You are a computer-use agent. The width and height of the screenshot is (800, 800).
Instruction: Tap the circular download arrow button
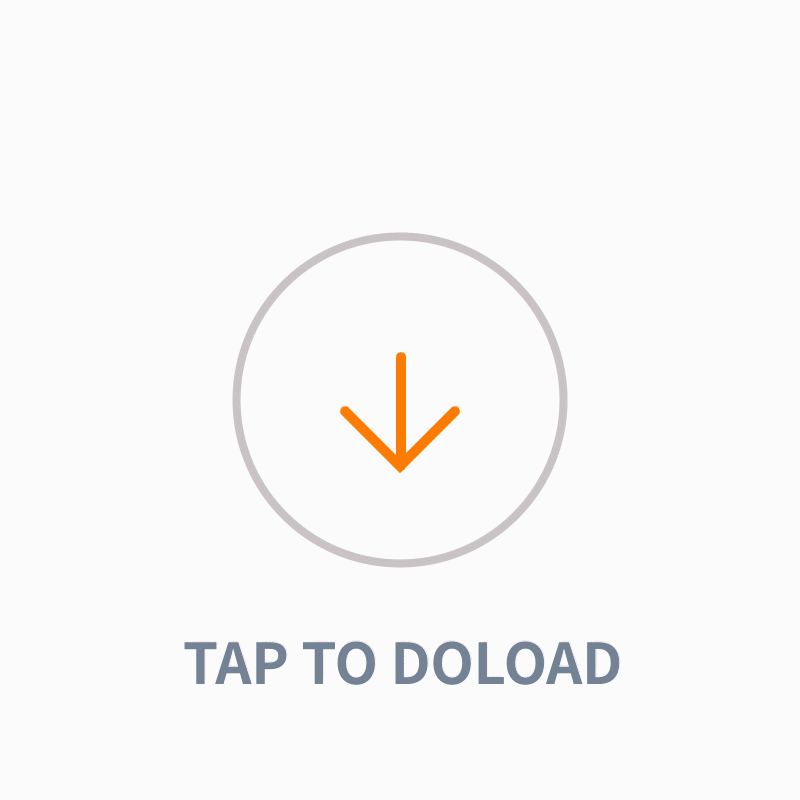coord(400,400)
